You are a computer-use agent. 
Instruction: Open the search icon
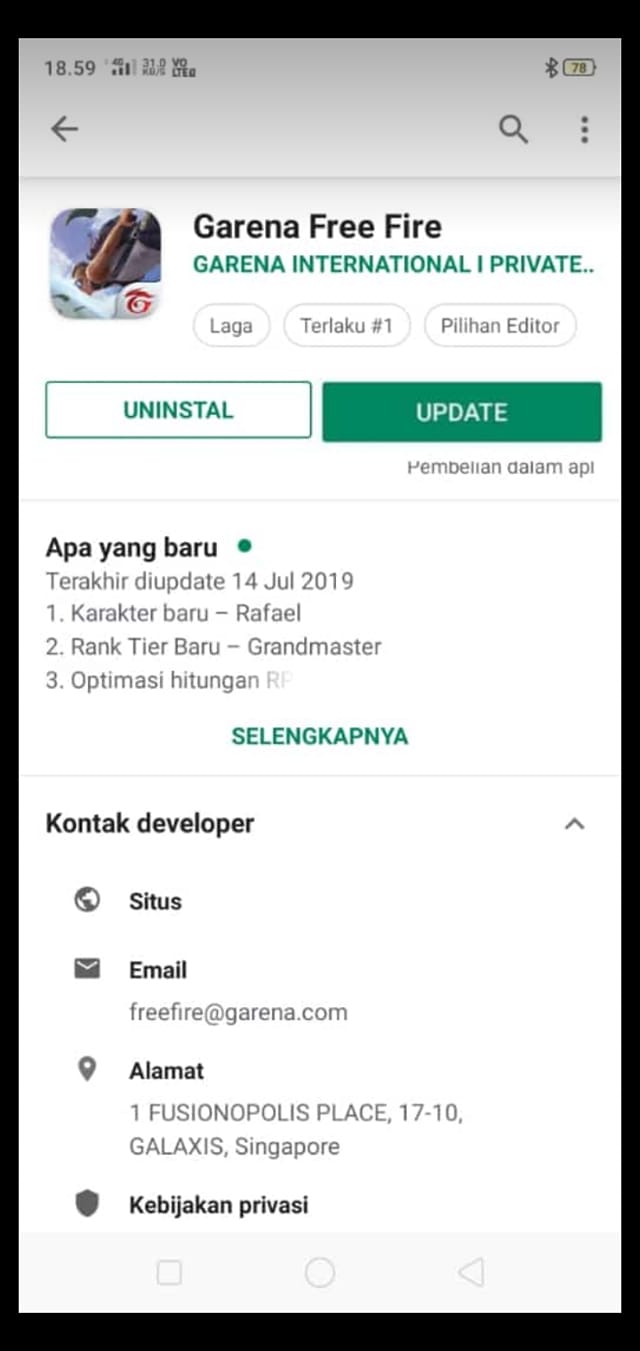pyautogui.click(x=513, y=128)
